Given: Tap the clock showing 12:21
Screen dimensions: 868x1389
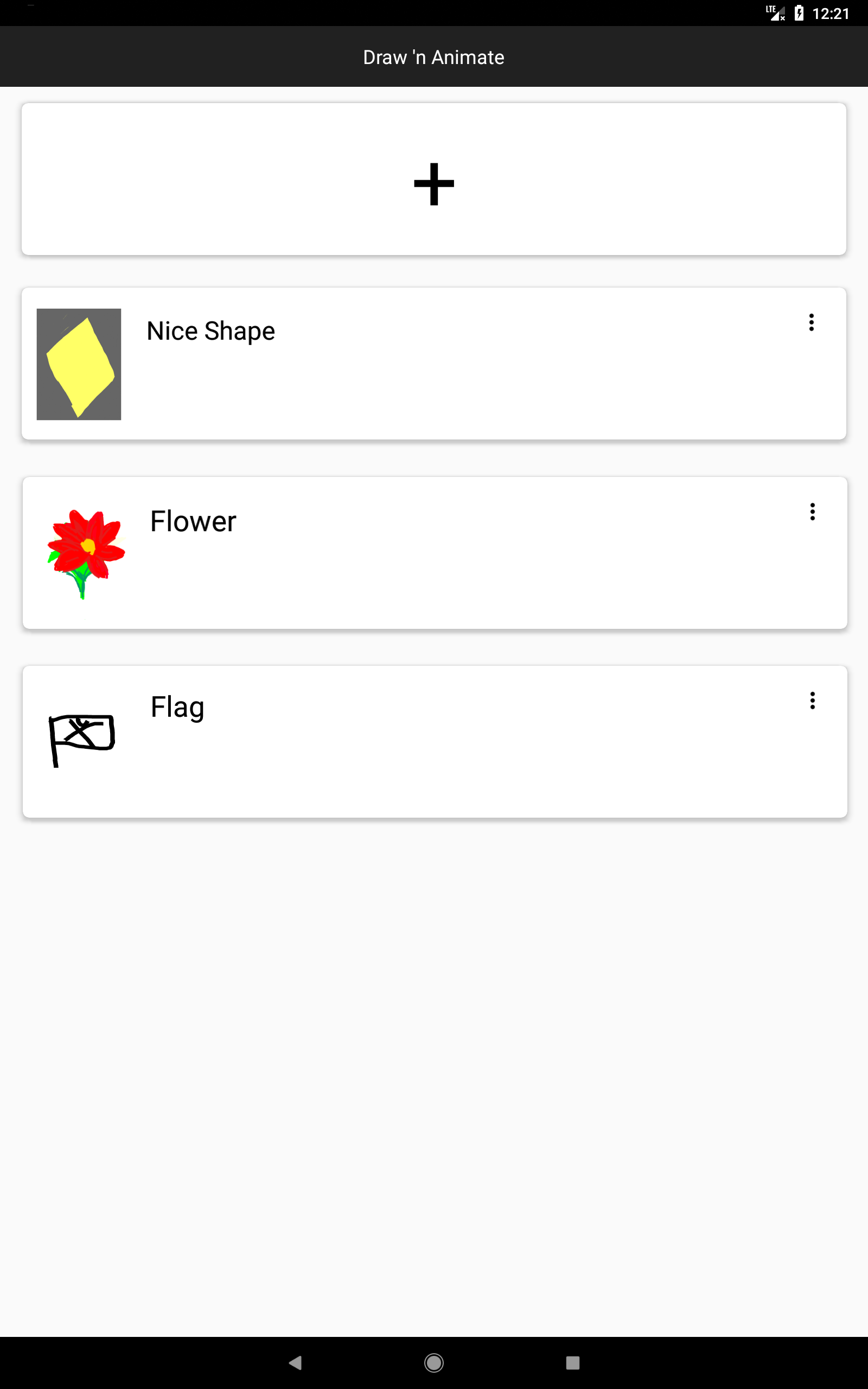Looking at the screenshot, I should [x=831, y=12].
